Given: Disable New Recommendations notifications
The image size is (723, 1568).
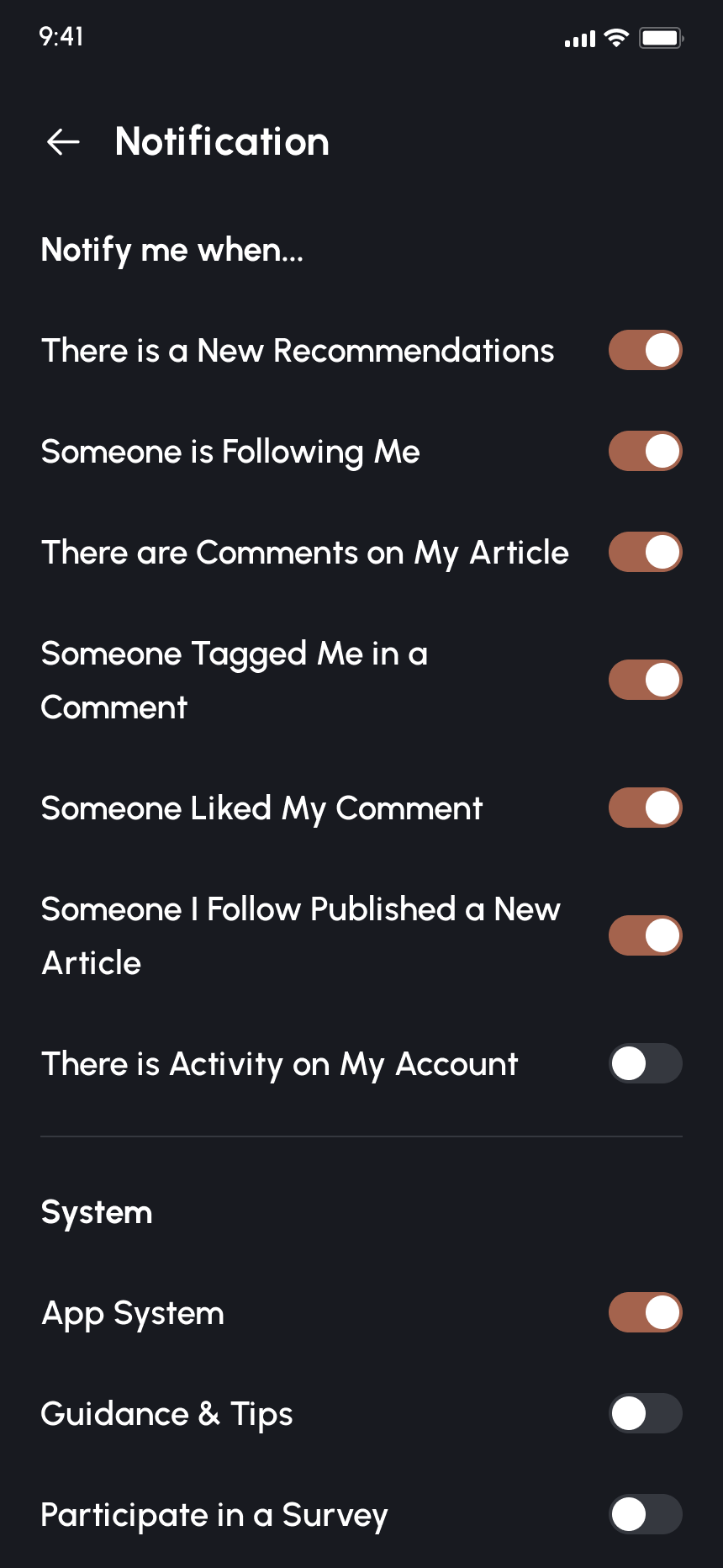Looking at the screenshot, I should point(645,350).
